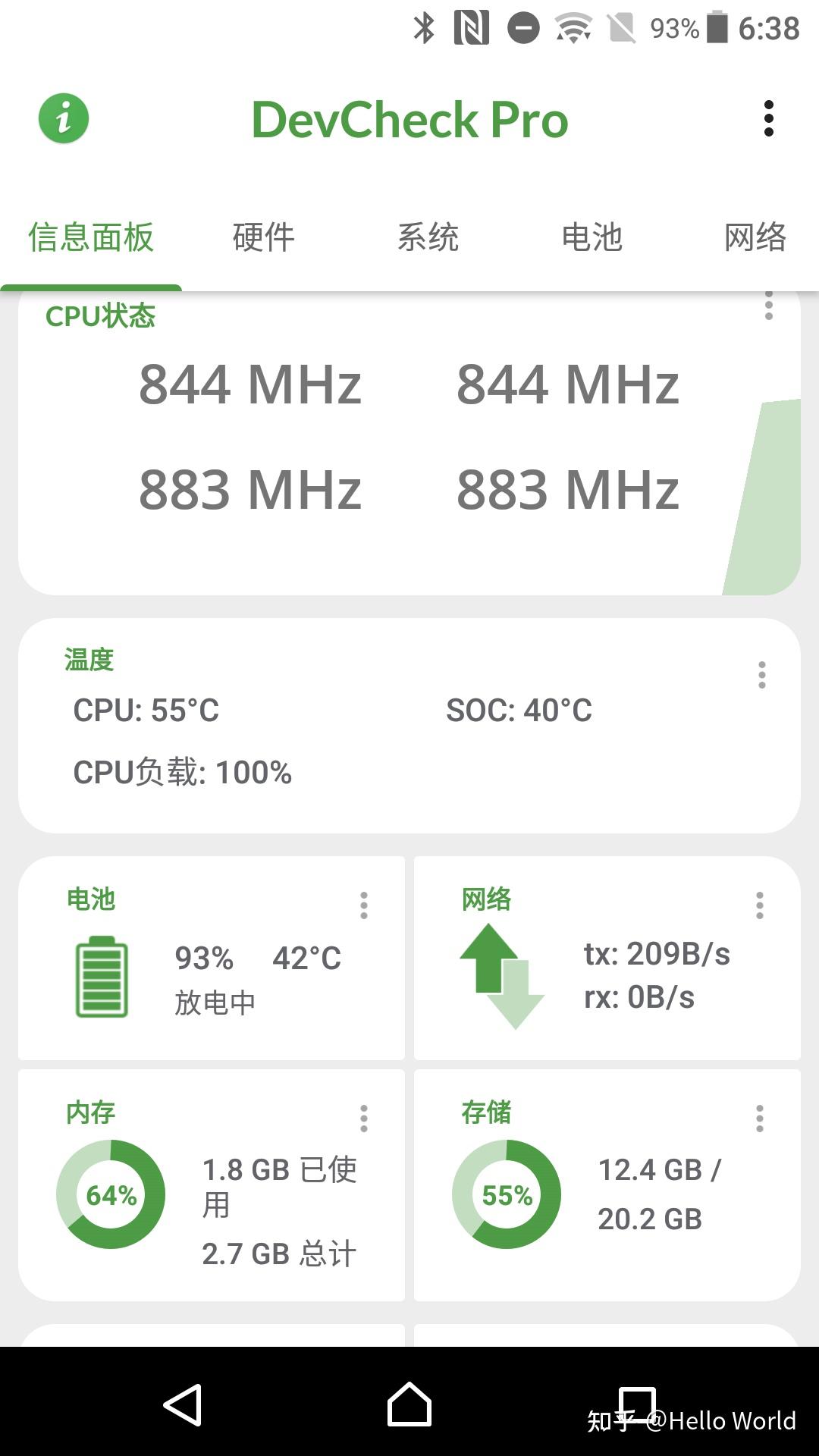Switch to the 系统 tab
Image resolution: width=819 pixels, height=1456 pixels.
[428, 237]
